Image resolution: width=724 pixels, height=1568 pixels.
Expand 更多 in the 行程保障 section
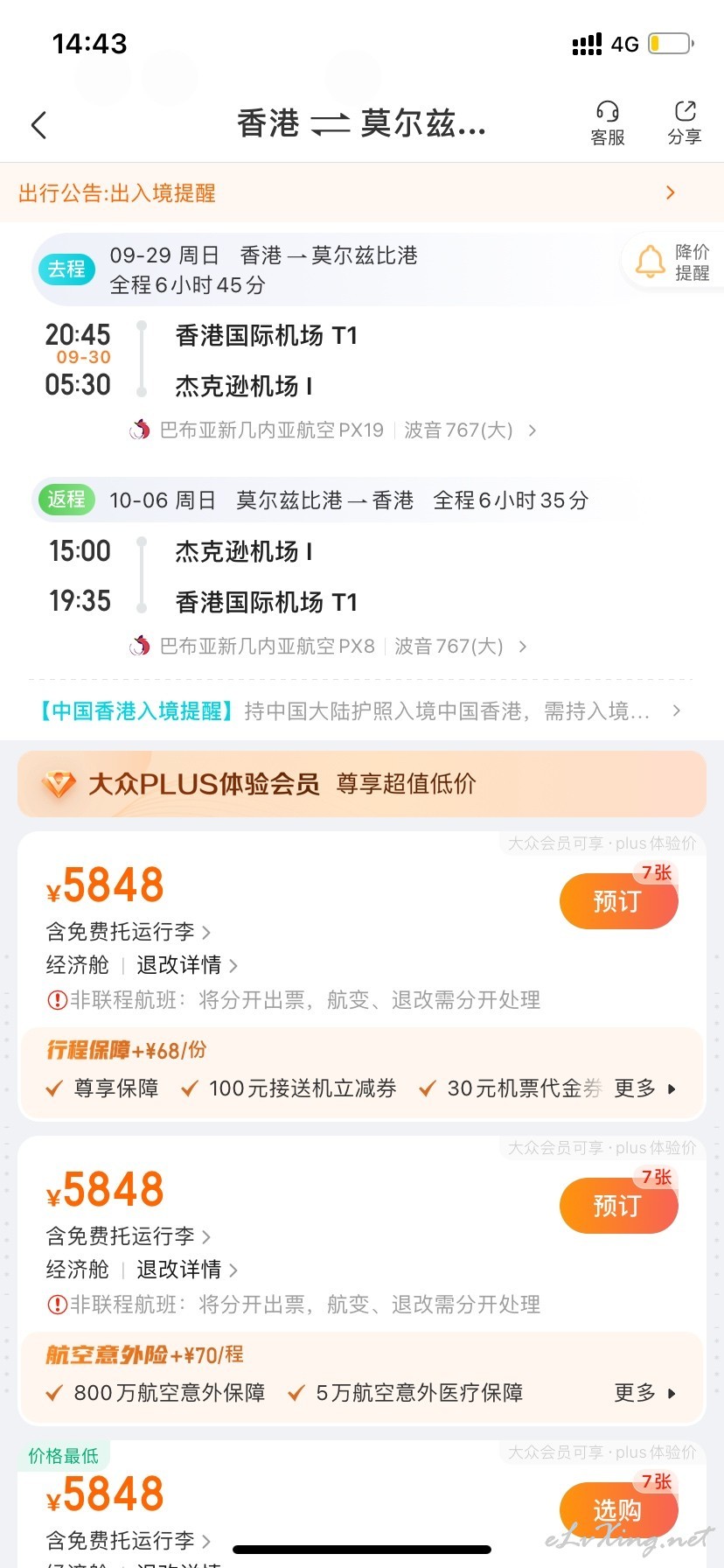pos(645,1088)
